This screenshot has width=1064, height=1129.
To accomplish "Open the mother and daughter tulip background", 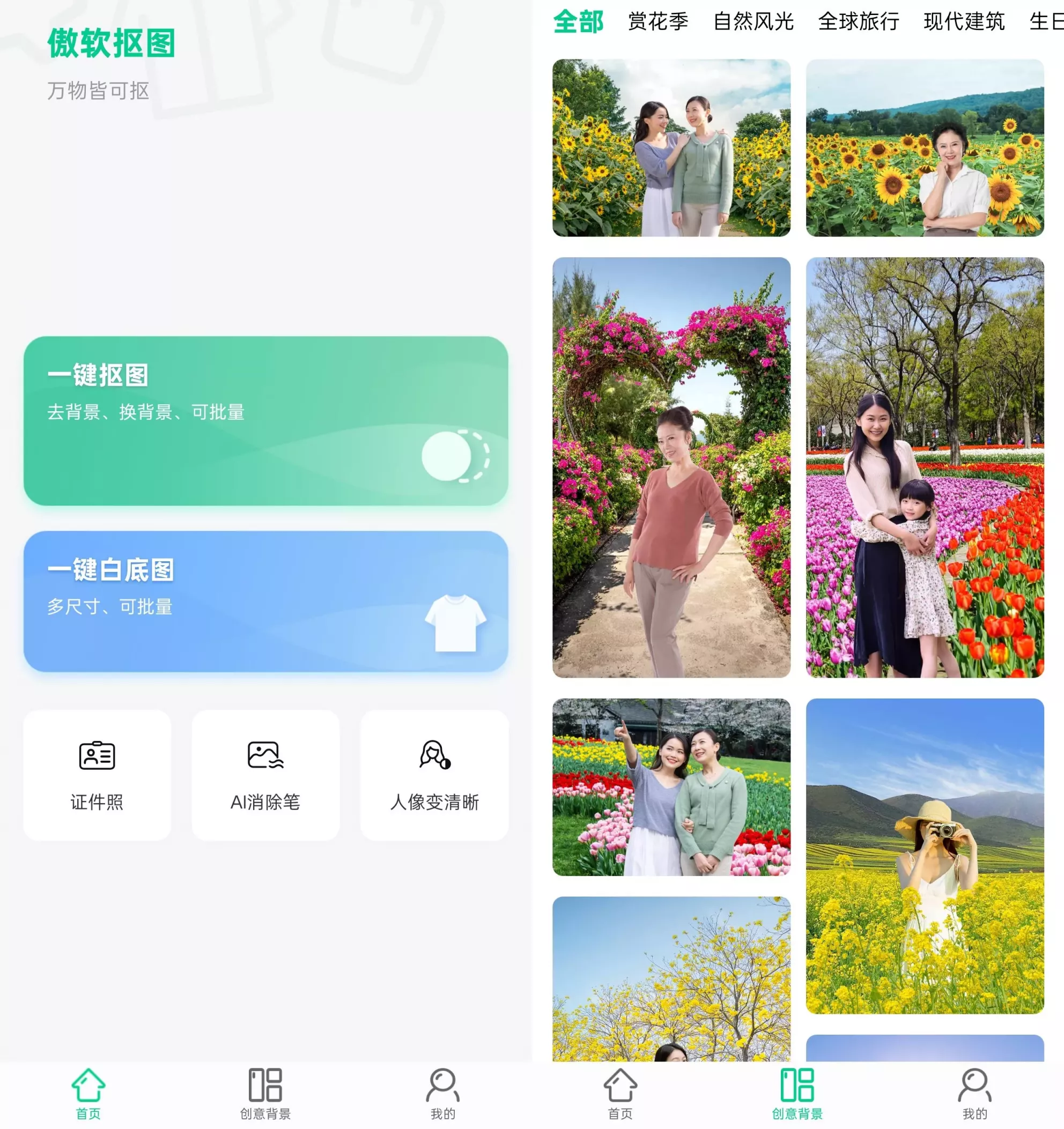I will tap(924, 467).
